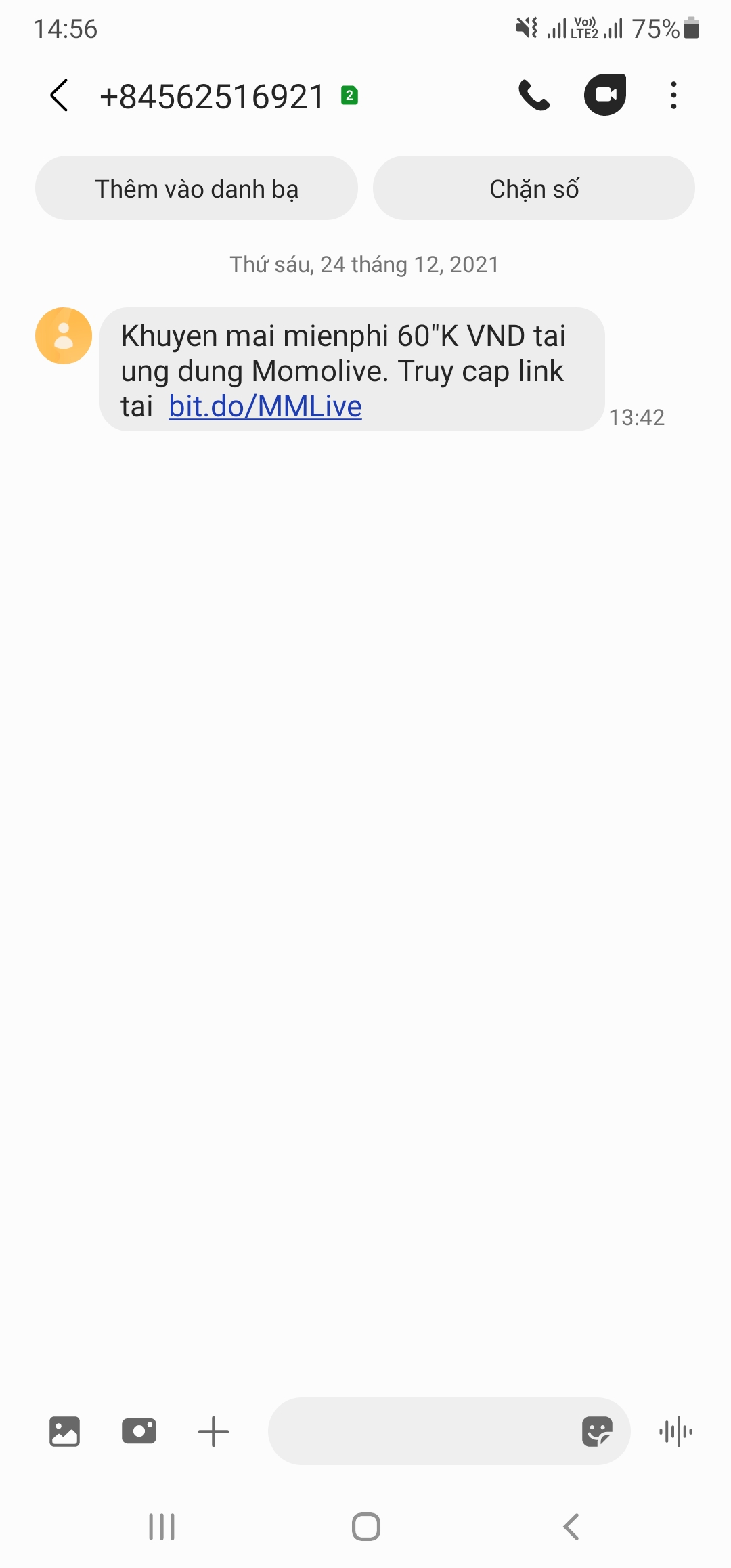This screenshot has height=1568, width=731.
Task: Open the camera to take a photo
Action: pos(139,1431)
